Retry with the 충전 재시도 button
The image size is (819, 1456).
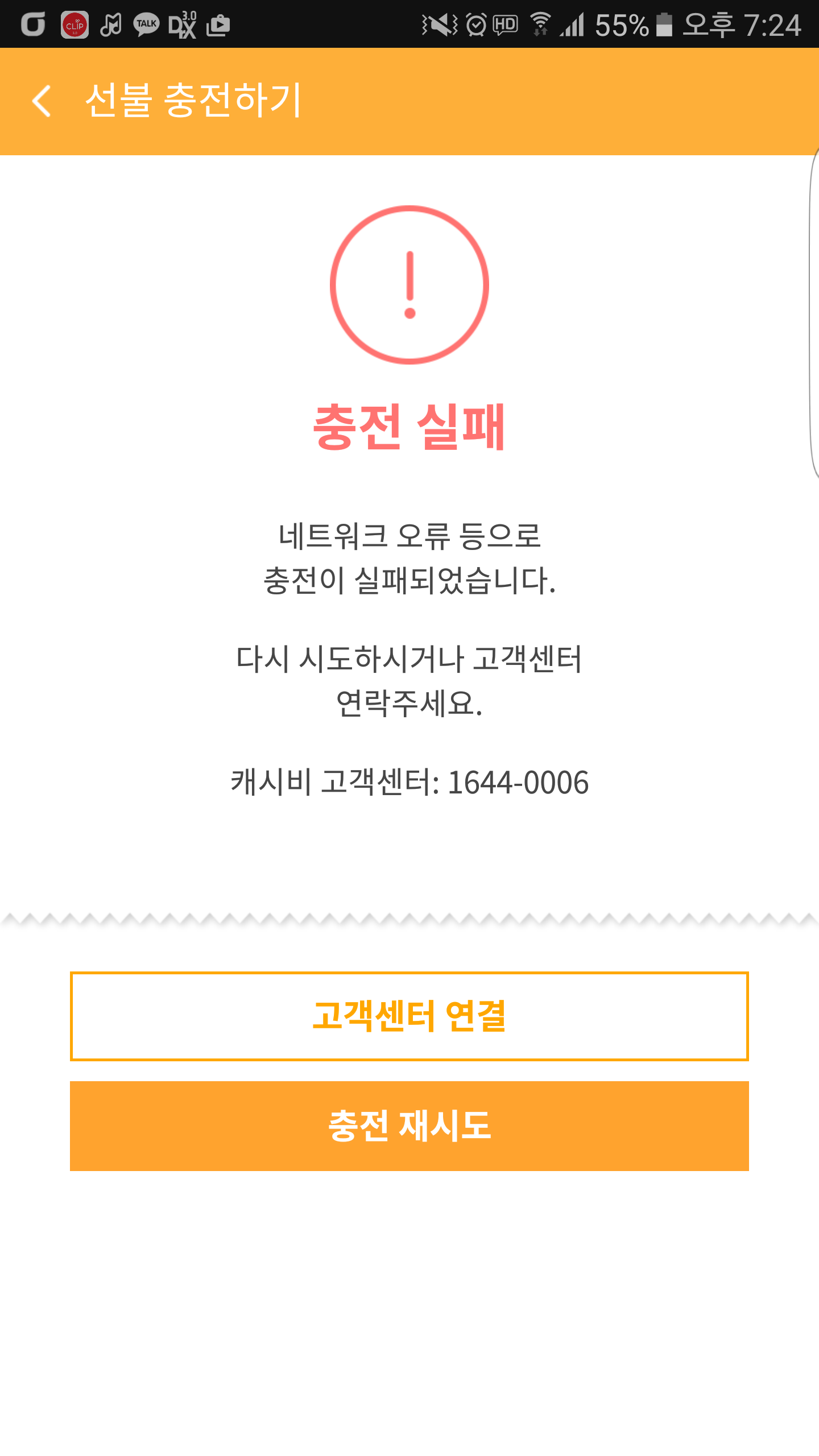point(409,1126)
